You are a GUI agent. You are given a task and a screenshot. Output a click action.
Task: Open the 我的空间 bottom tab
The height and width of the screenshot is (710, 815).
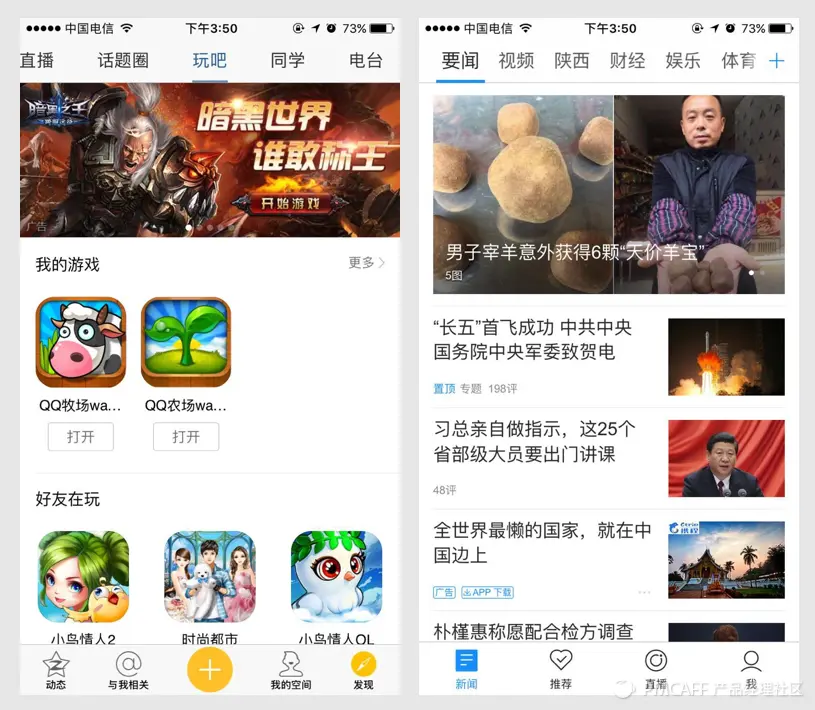291,670
